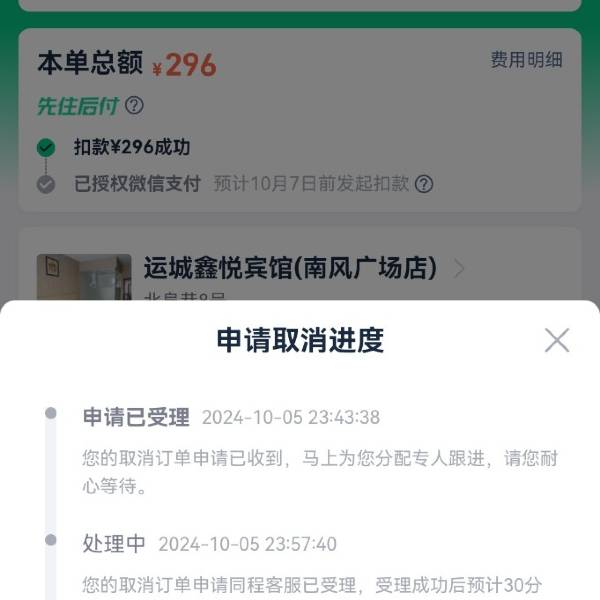Open 费用明细 fee details
The image size is (600, 600).
pyautogui.click(x=526, y=60)
